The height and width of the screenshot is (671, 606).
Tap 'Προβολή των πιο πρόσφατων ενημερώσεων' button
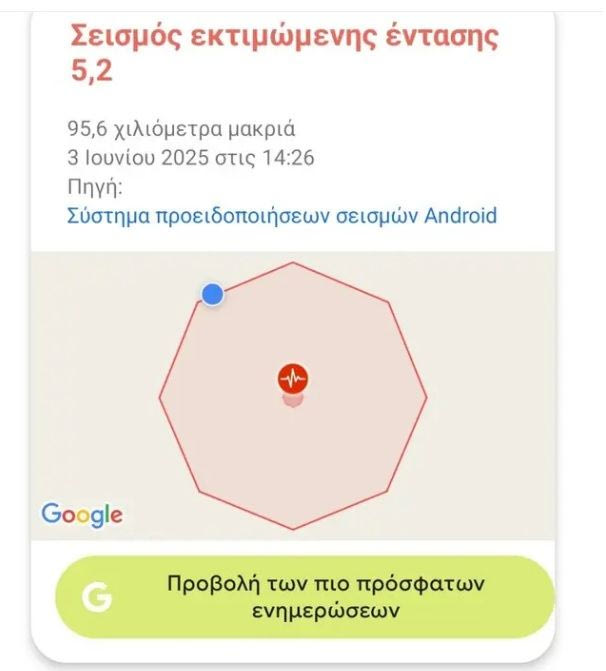click(303, 597)
